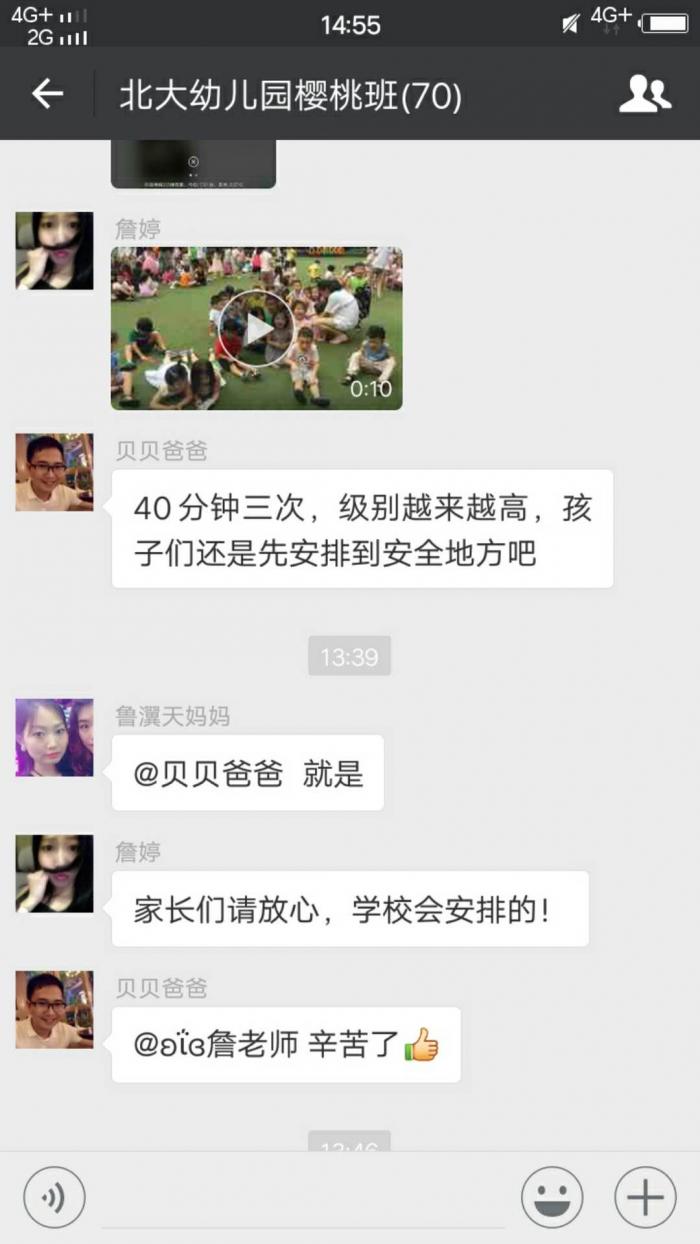Open group members info icon
Image resolution: width=700 pixels, height=1244 pixels.
tap(645, 94)
